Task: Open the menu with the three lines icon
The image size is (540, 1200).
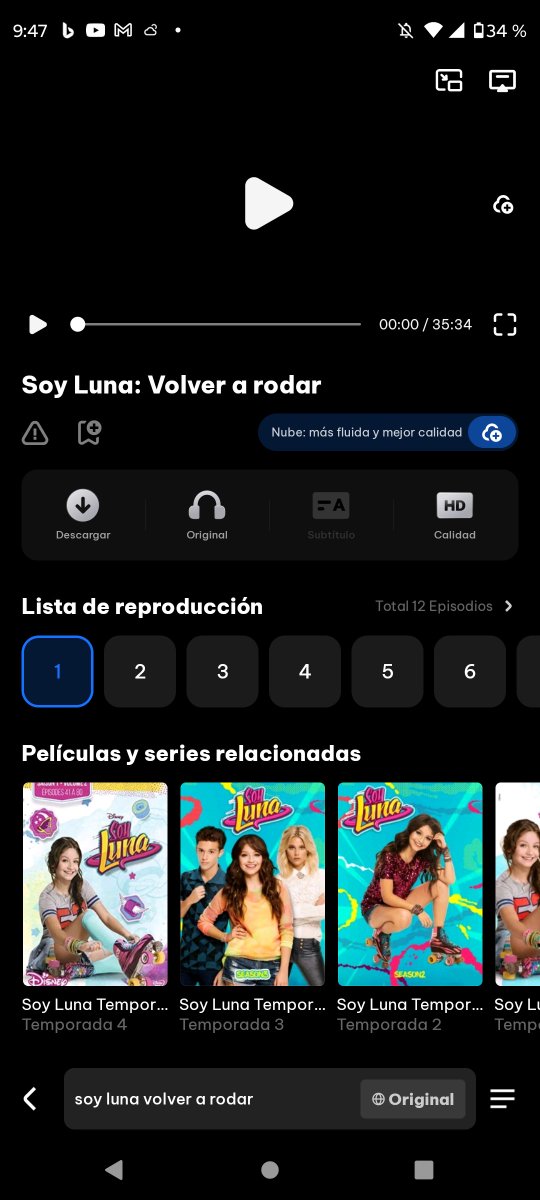Action: tap(502, 1099)
